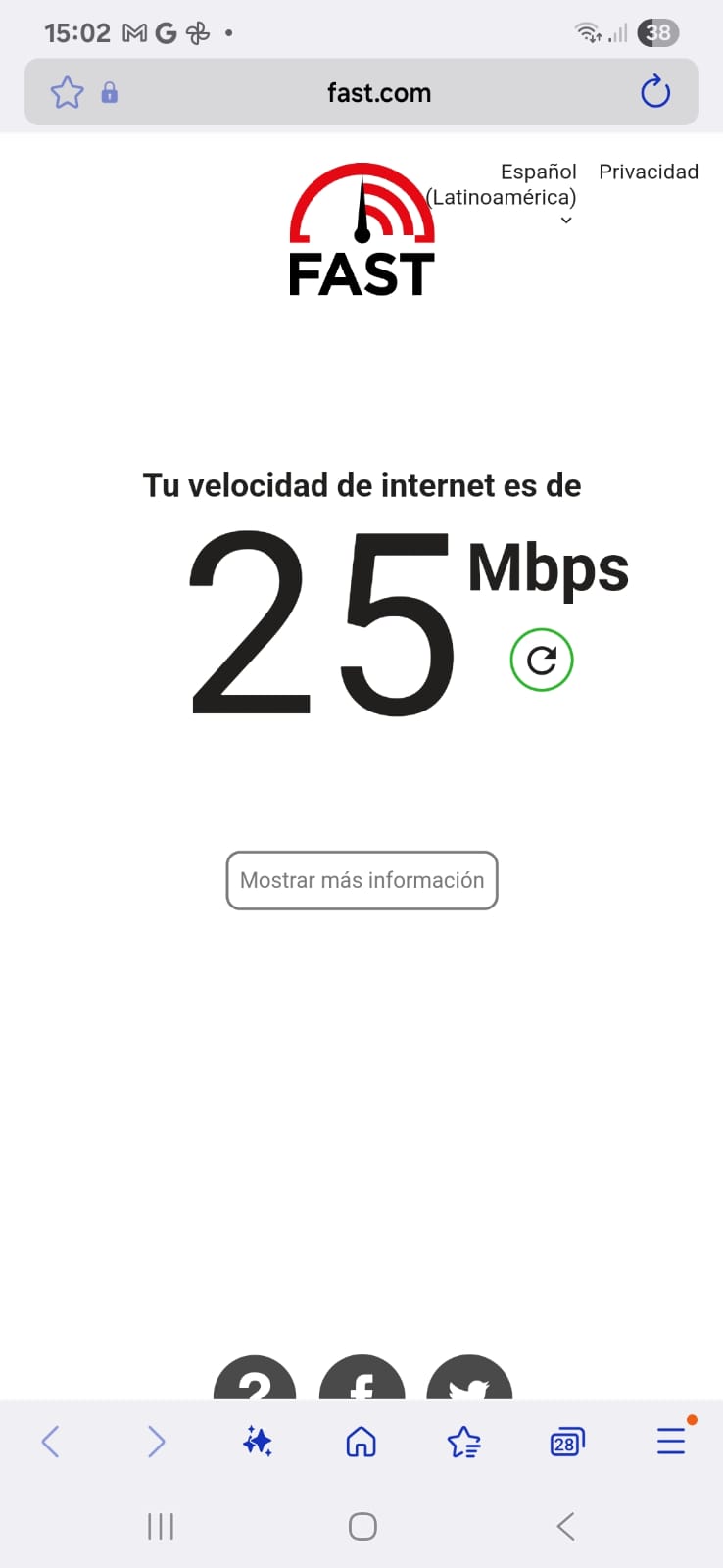Tap Mostrar más información
Viewport: 723px width, 1568px height.
tap(361, 880)
